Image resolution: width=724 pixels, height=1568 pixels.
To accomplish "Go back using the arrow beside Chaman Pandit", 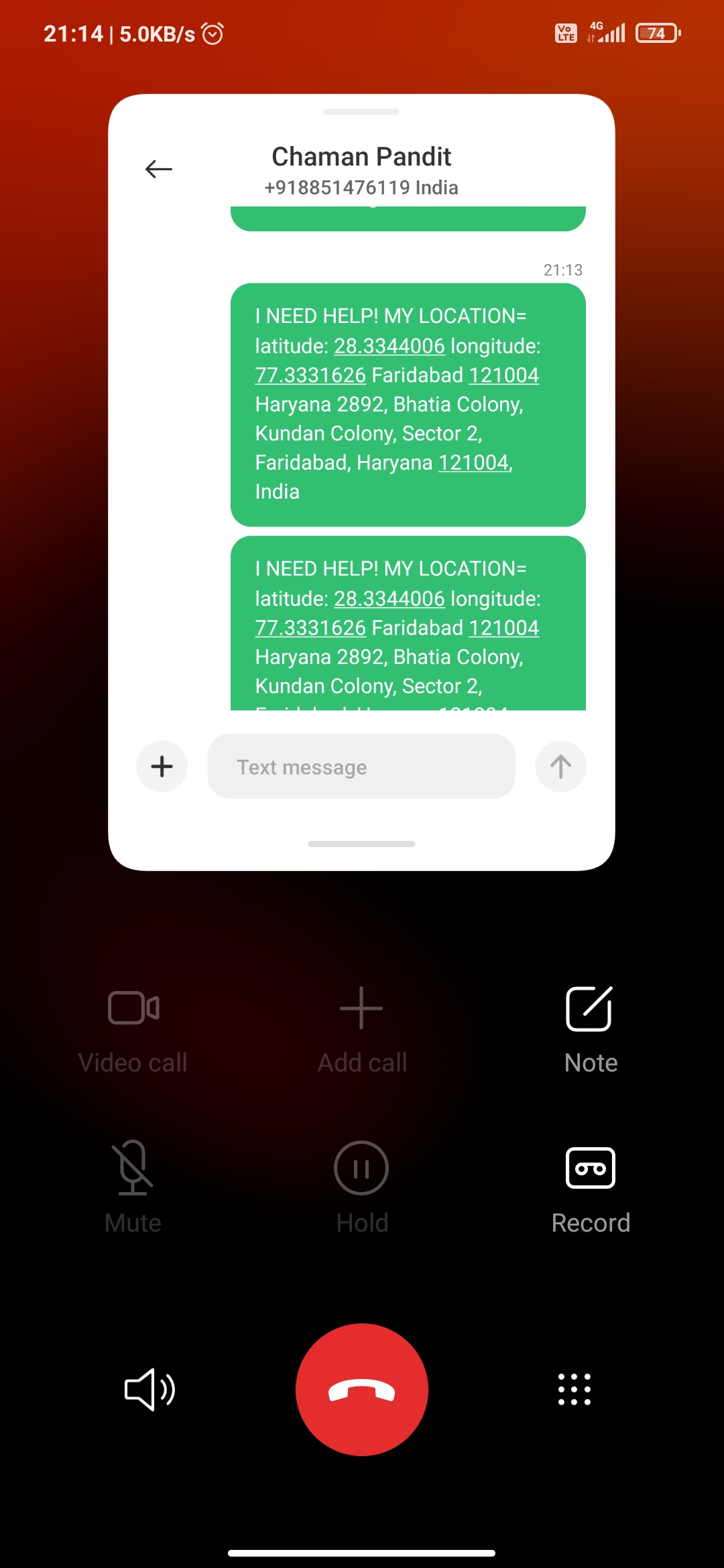I will pyautogui.click(x=159, y=169).
